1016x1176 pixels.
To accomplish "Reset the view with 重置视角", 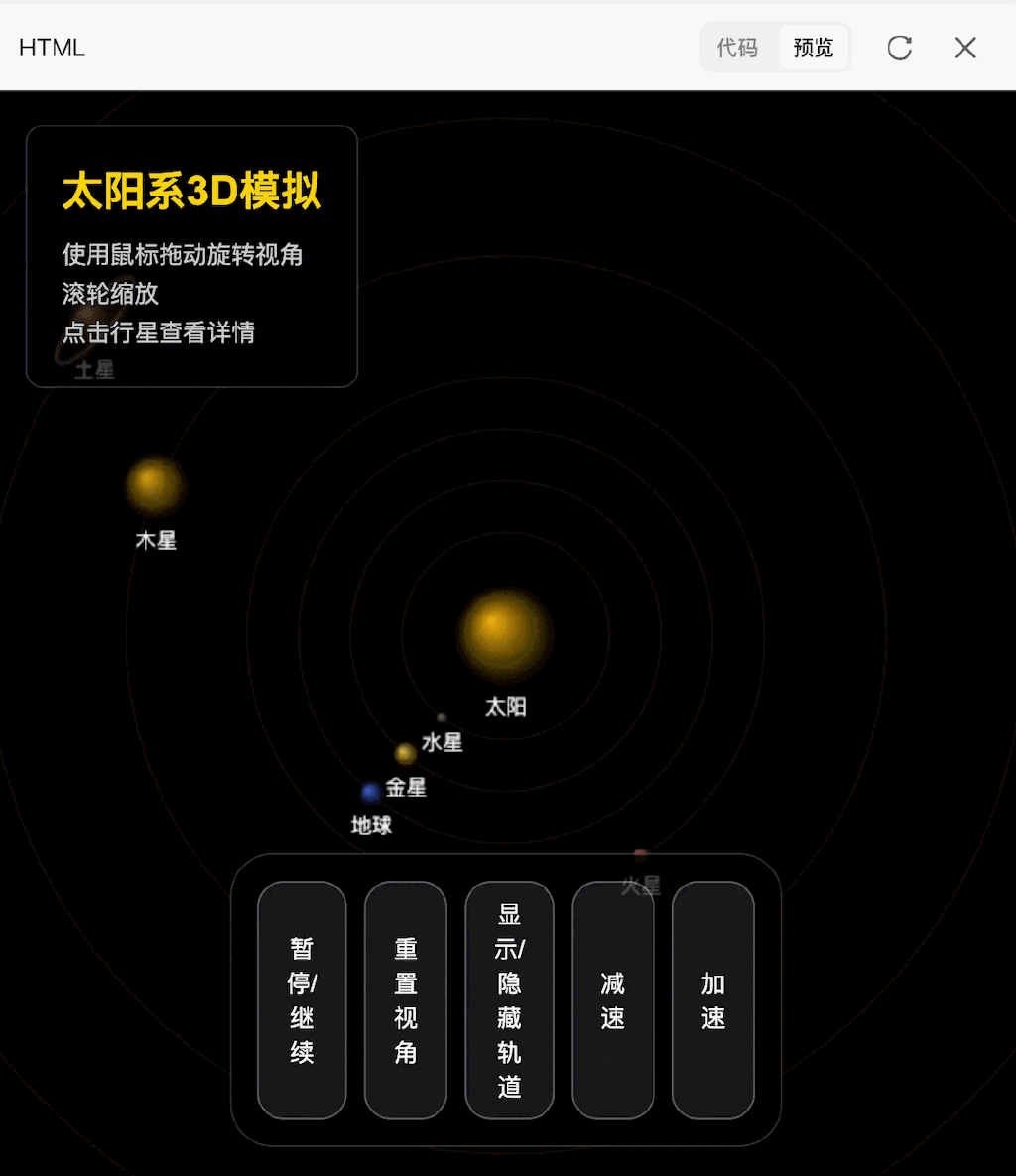I will 406,1000.
